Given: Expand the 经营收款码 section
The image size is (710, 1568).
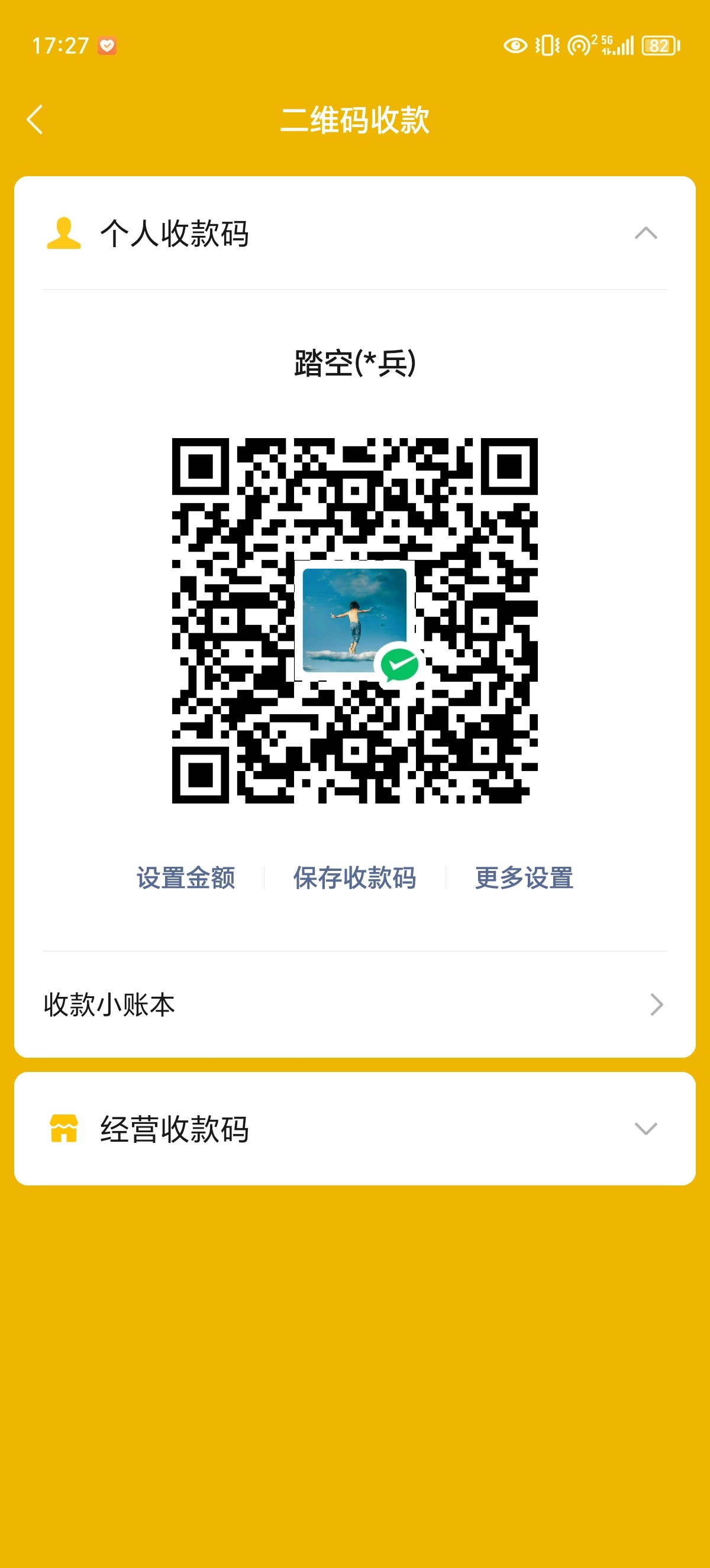Looking at the screenshot, I should [646, 1129].
